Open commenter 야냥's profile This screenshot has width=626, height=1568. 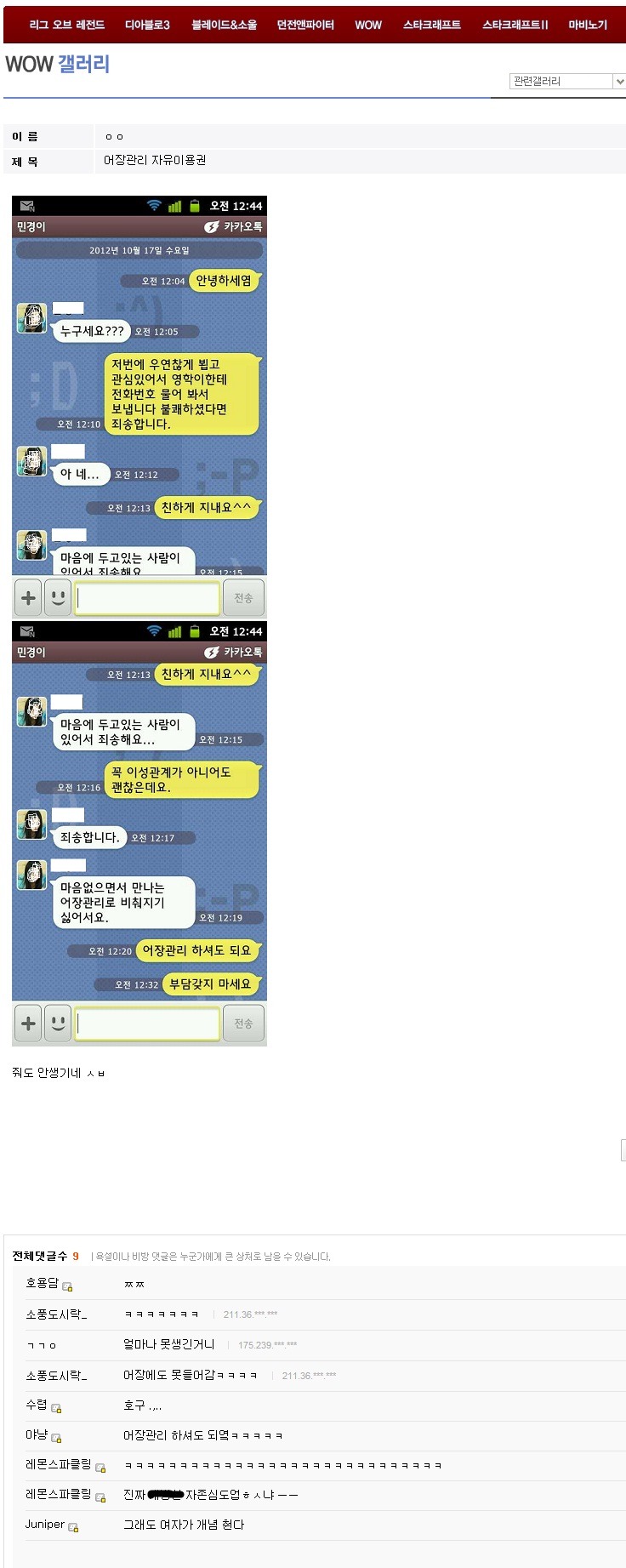point(37,1434)
